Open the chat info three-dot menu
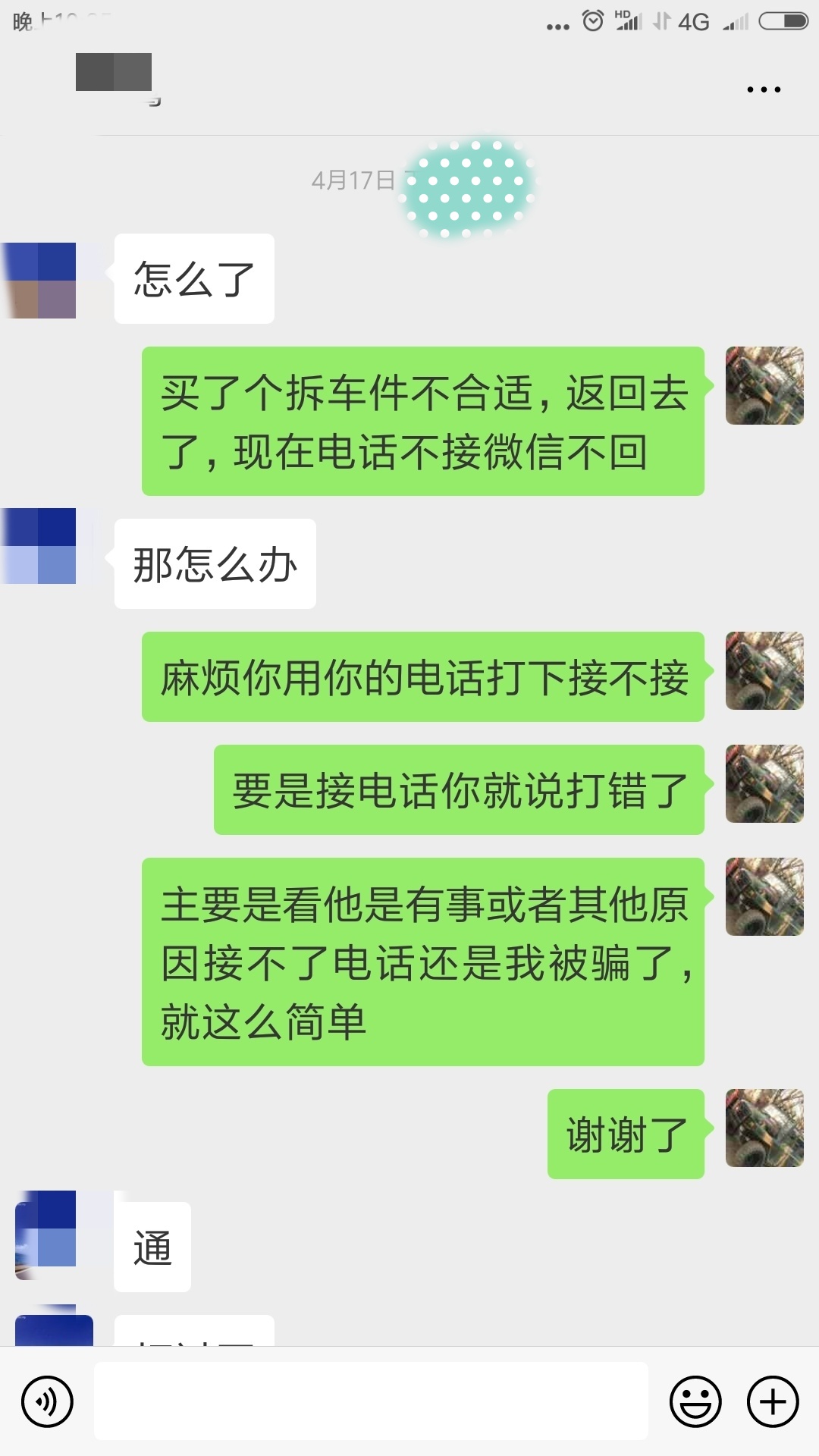This screenshot has height=1456, width=819. coord(764,89)
